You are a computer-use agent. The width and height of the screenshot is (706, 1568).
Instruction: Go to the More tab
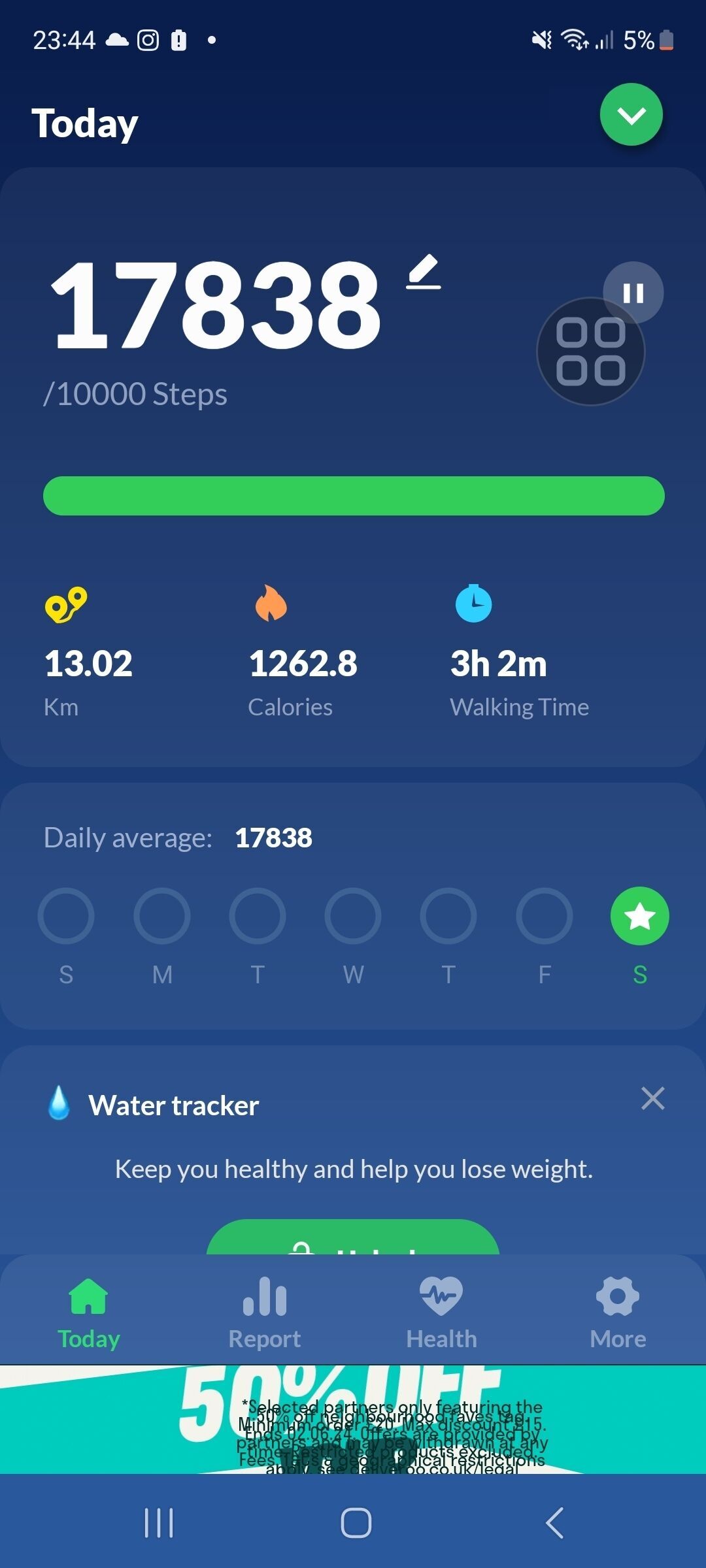[x=618, y=1313]
